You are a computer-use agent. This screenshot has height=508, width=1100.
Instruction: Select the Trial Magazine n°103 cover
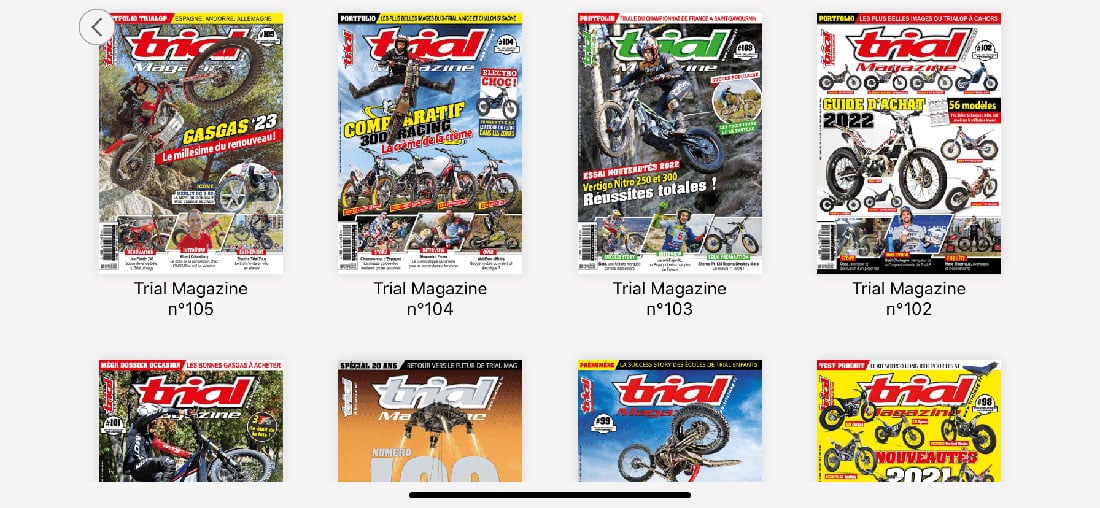[669, 143]
